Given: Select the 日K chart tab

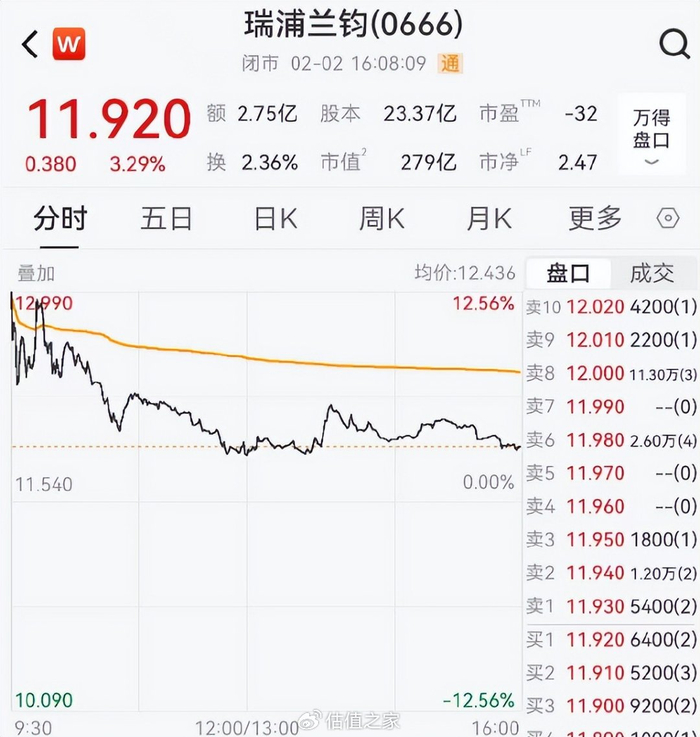Looking at the screenshot, I should click(x=275, y=219).
